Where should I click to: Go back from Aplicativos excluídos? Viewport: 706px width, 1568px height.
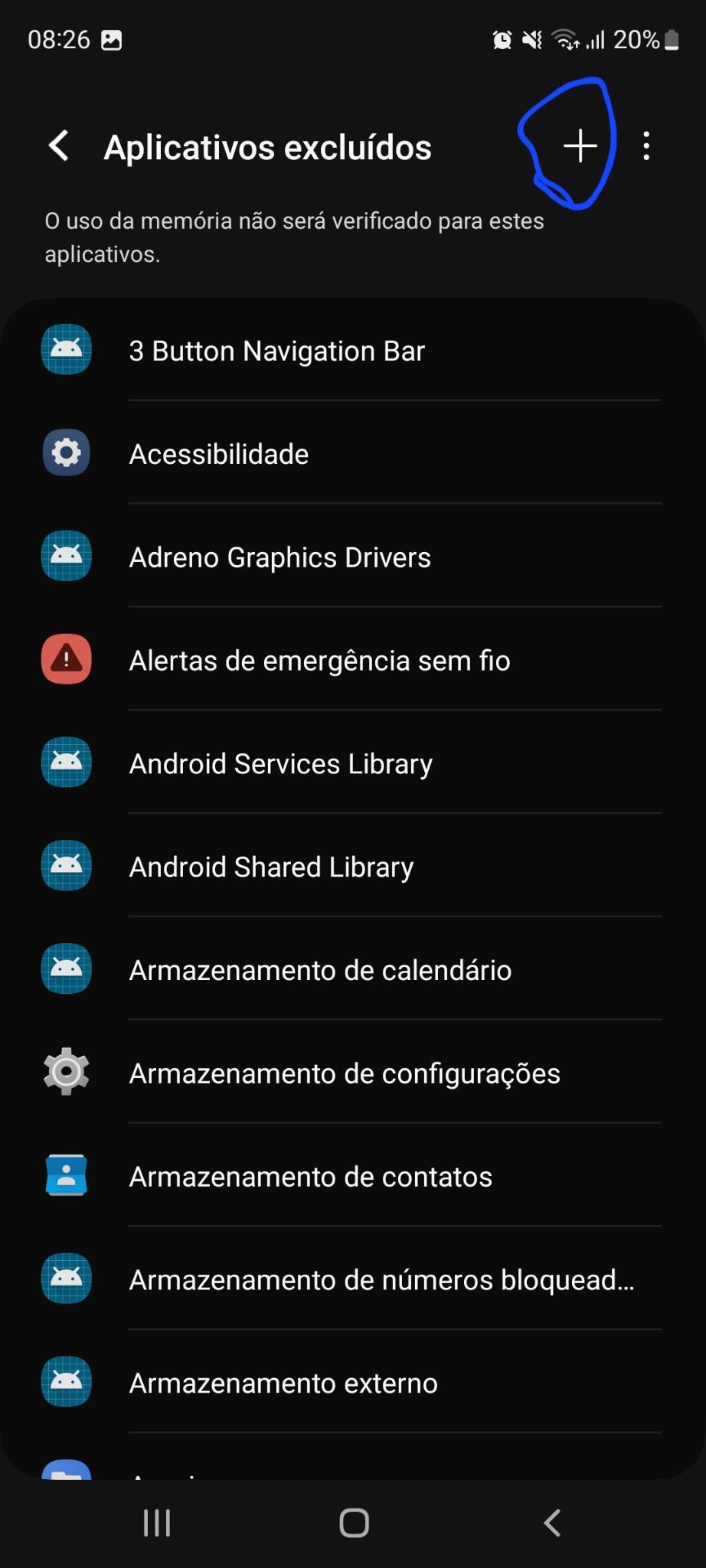click(x=59, y=145)
